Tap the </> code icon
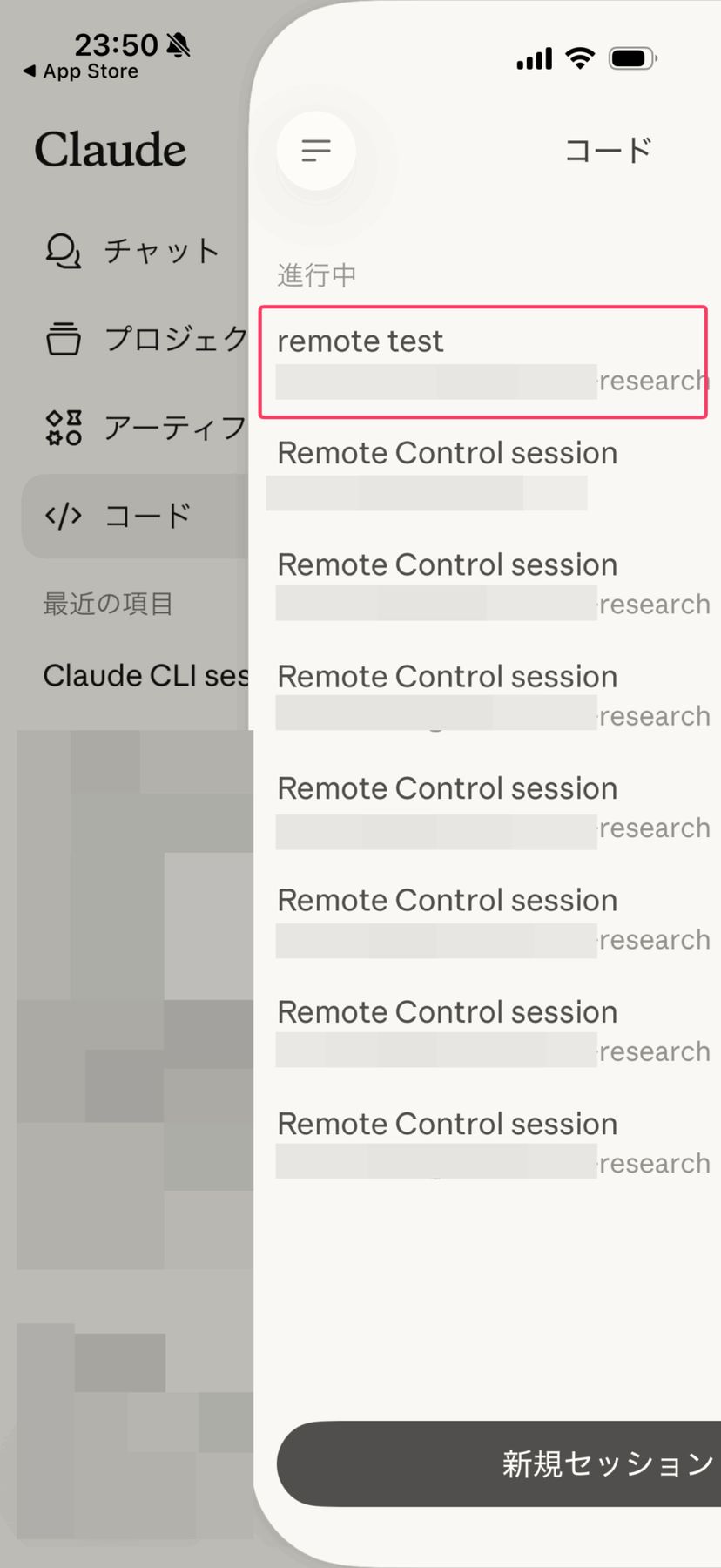 click(x=62, y=516)
